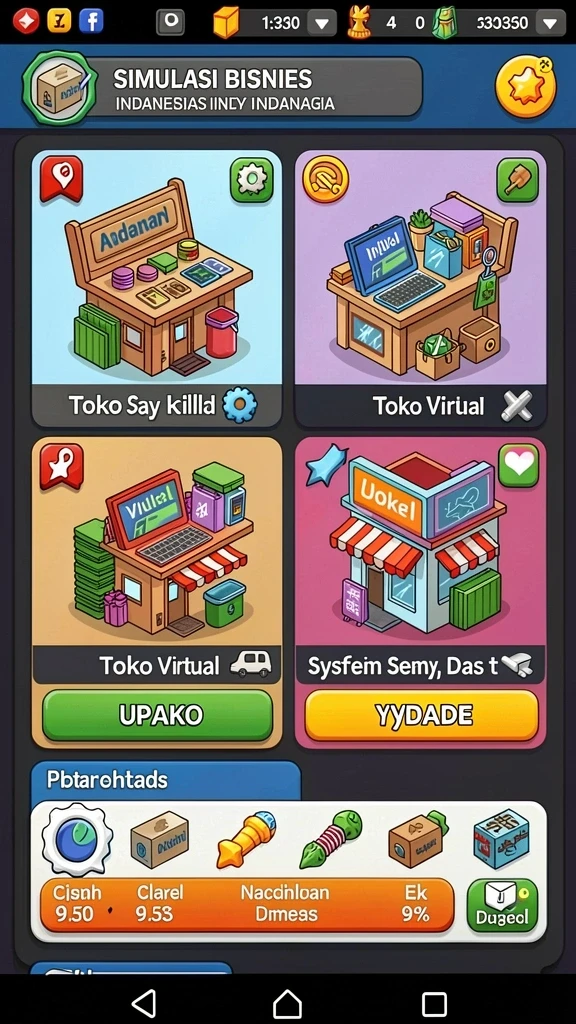Tap the heart icon on the Uokel shop card
Image resolution: width=576 pixels, height=1024 pixels.
(518, 465)
